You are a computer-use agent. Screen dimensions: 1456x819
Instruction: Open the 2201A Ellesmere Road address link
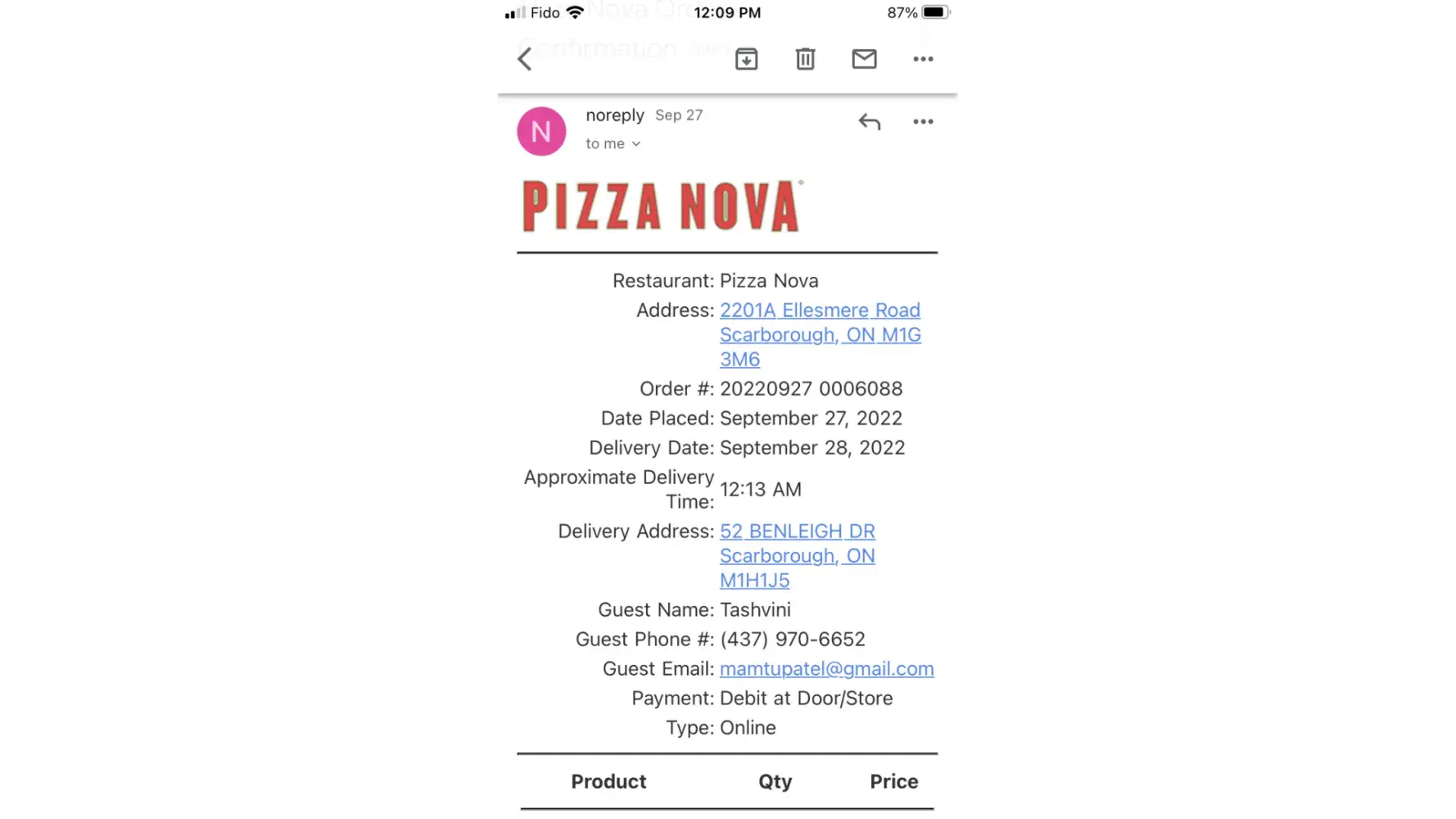point(819,311)
